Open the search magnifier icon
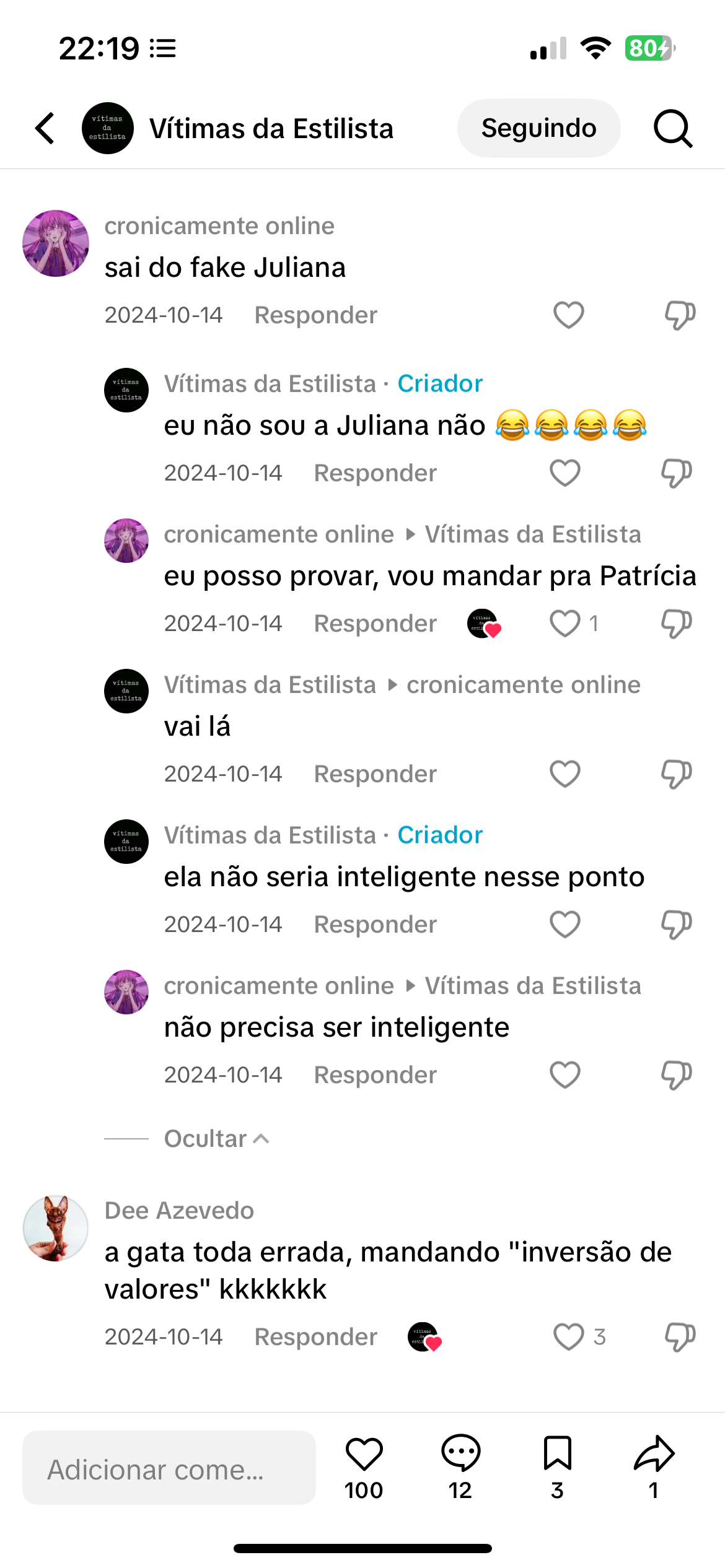Image resolution: width=725 pixels, height=1568 pixels. tap(673, 128)
